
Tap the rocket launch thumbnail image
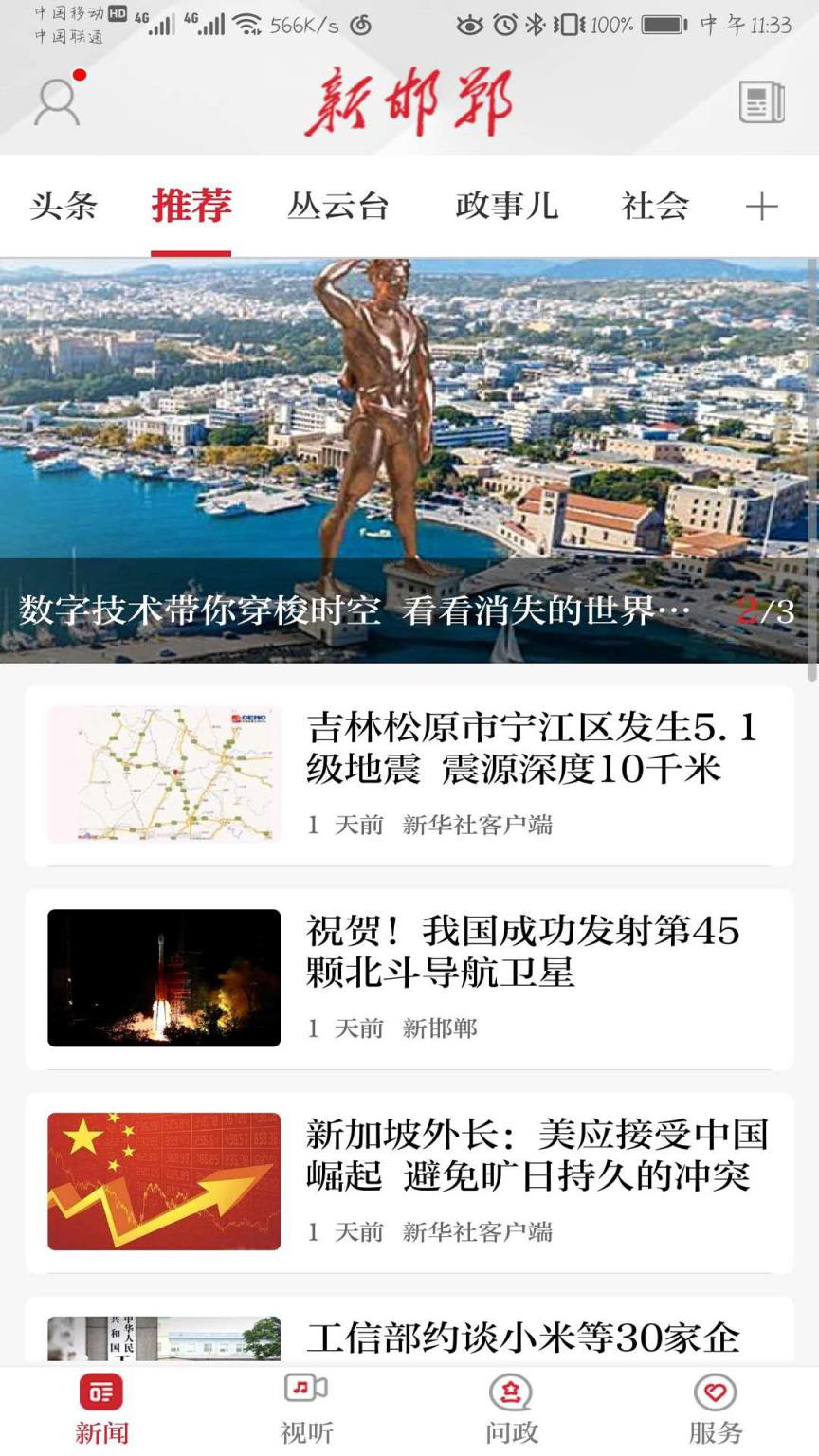163,976
